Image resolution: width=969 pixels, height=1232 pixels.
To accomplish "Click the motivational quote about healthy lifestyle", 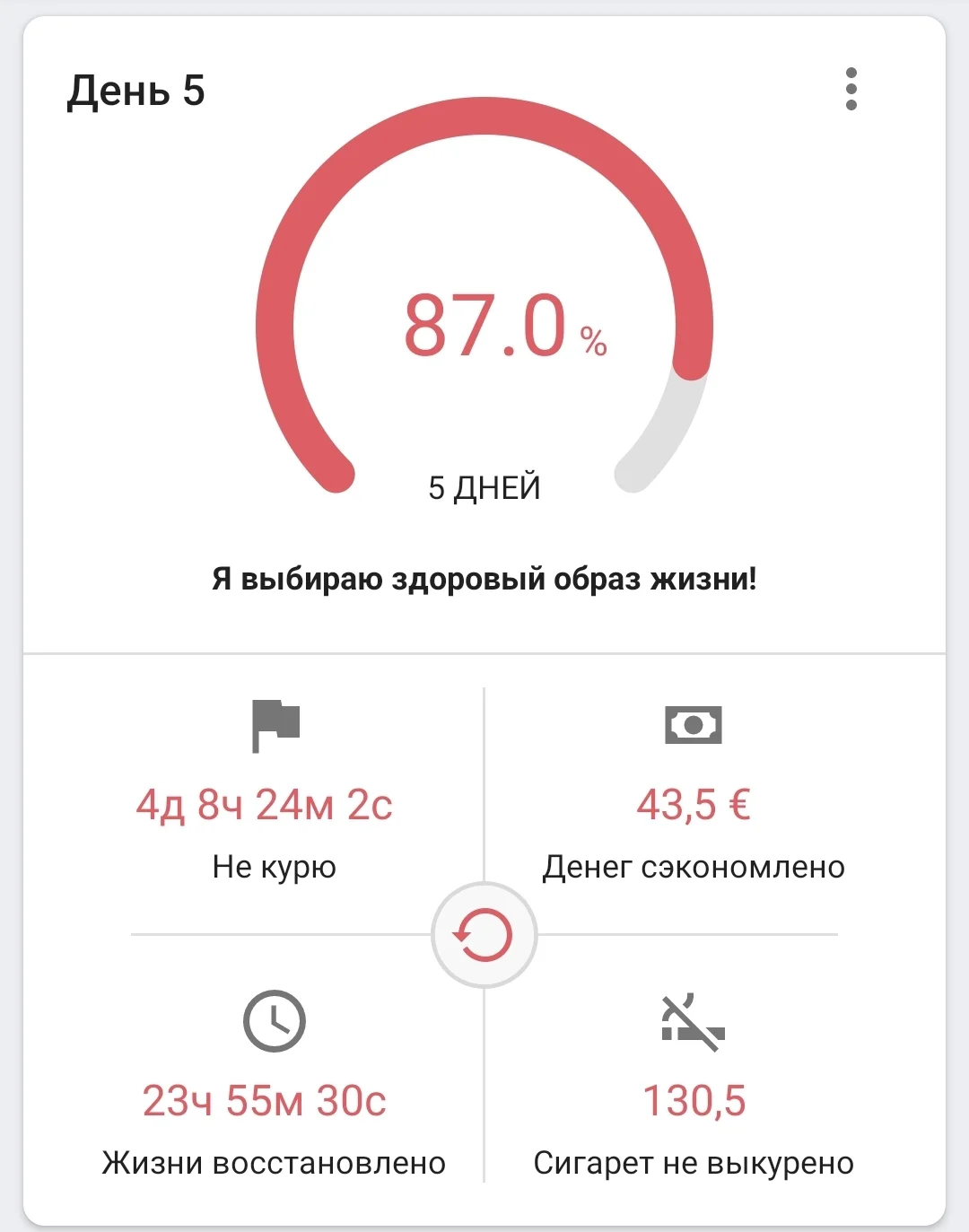I will [x=484, y=579].
